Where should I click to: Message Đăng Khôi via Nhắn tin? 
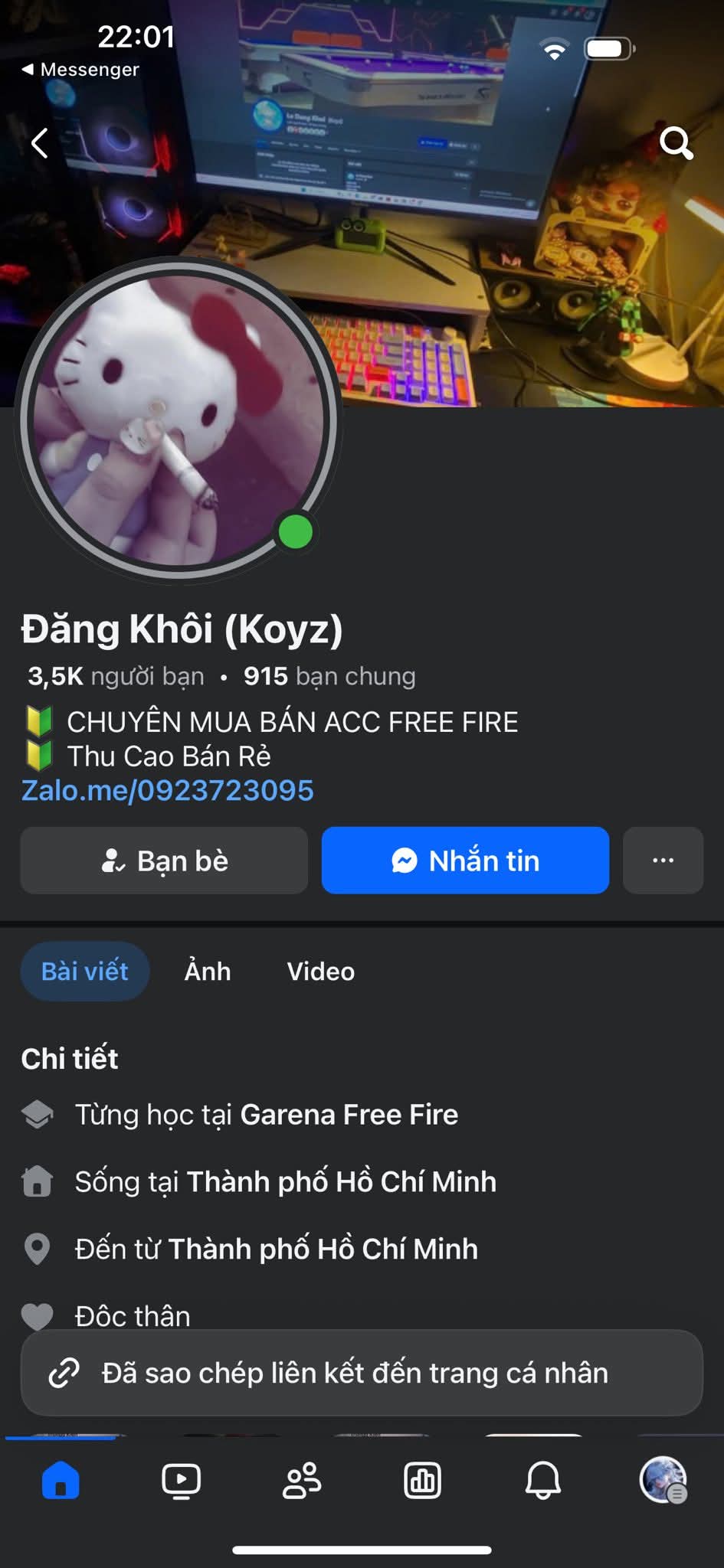tap(465, 861)
